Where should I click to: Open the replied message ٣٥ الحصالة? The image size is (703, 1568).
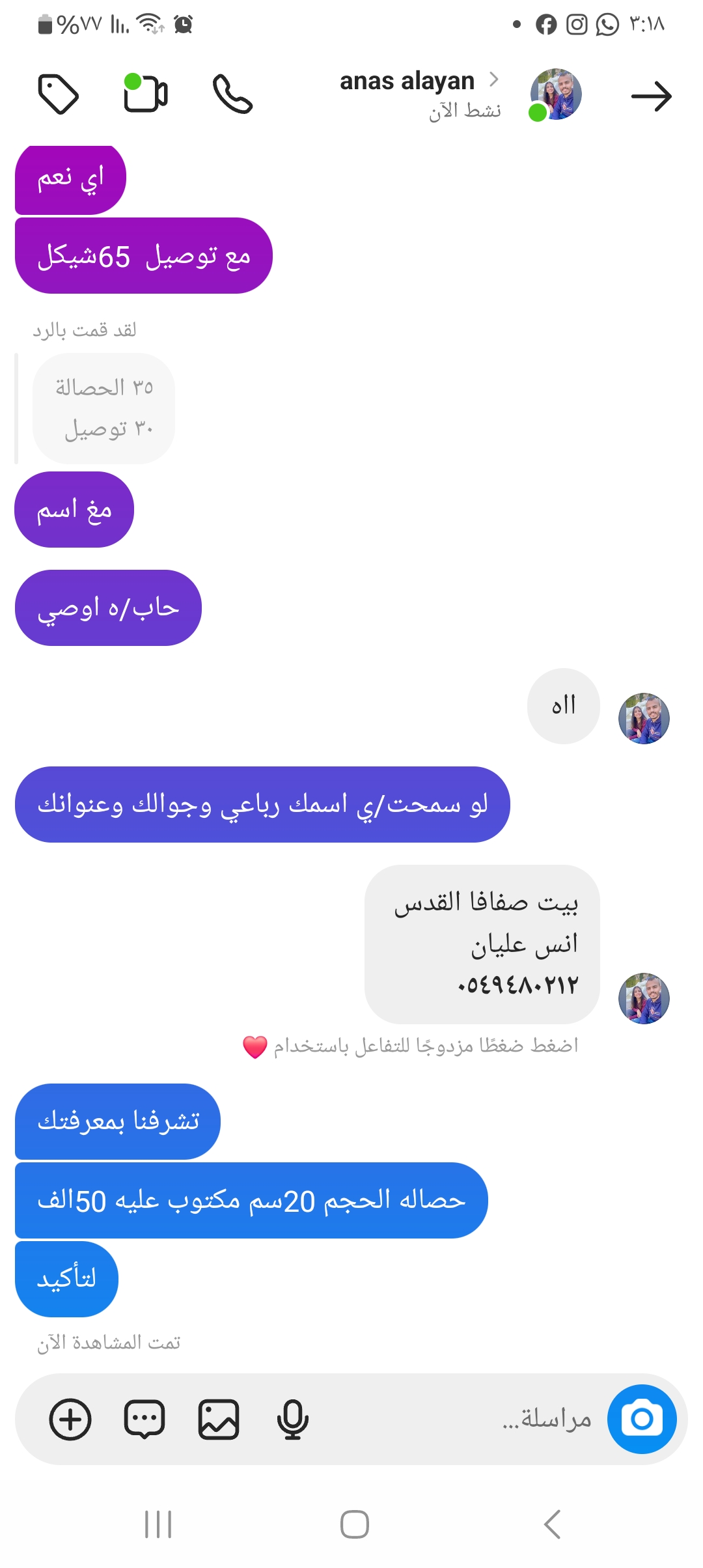[104, 408]
